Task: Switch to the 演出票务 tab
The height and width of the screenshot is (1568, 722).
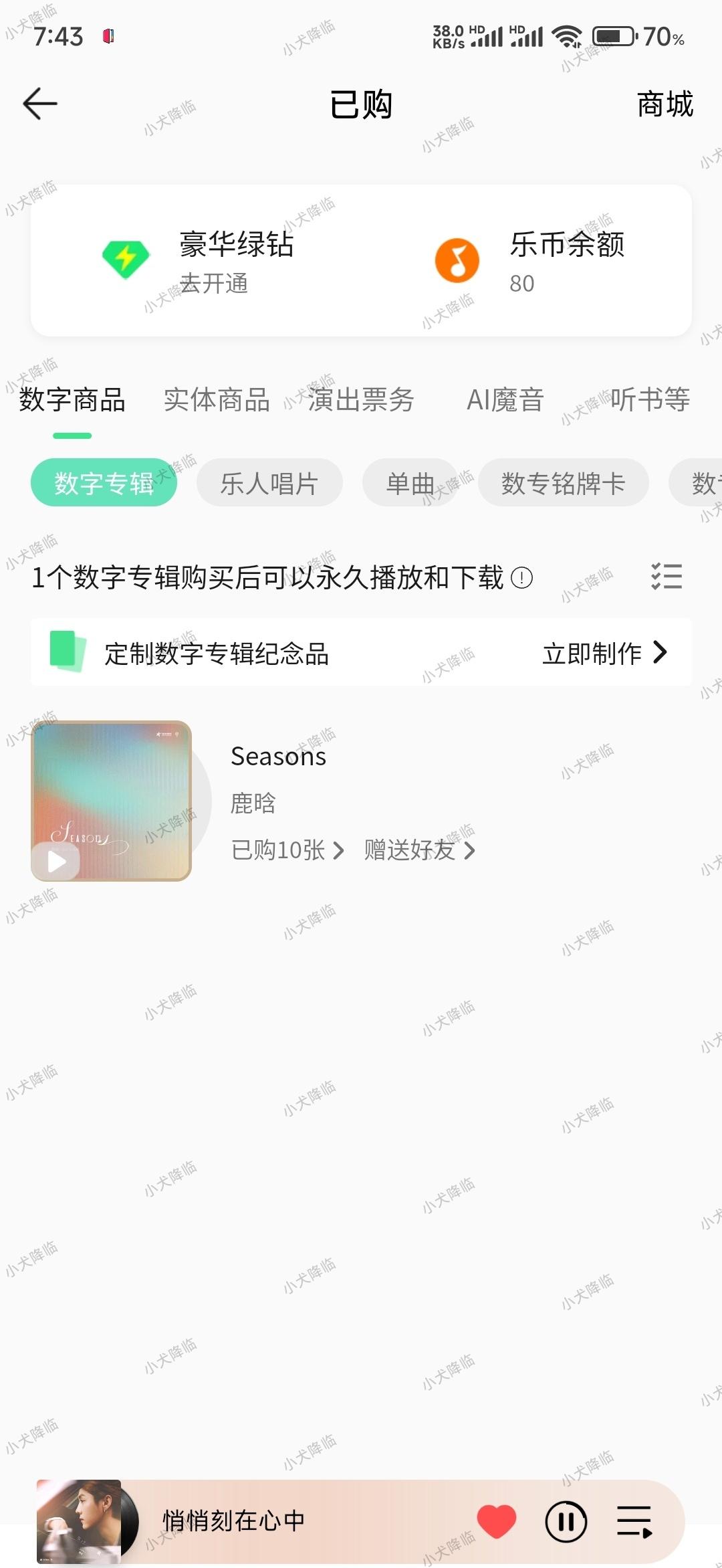Action: (x=361, y=400)
